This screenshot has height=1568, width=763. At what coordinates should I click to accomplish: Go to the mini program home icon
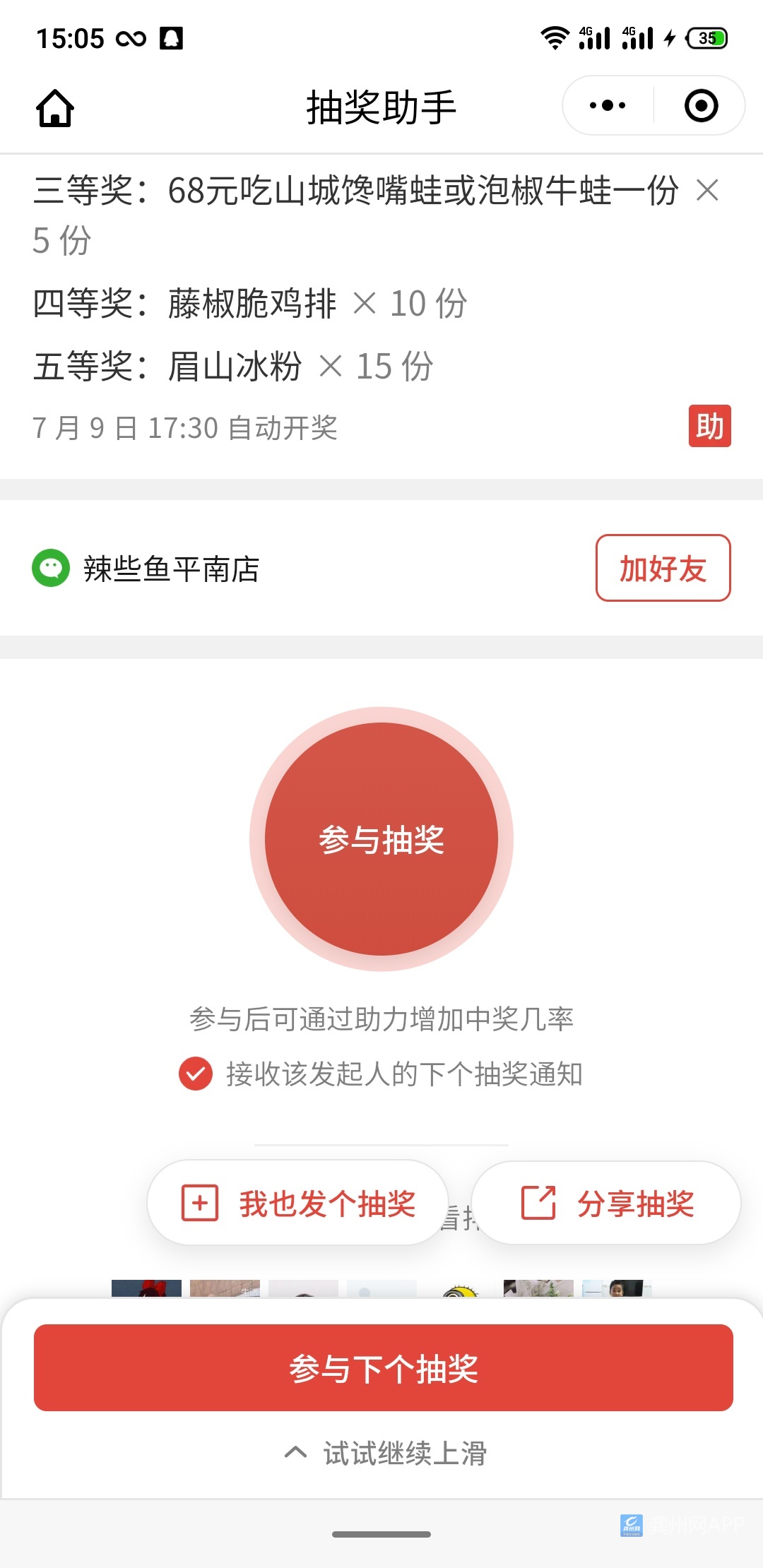(x=55, y=108)
